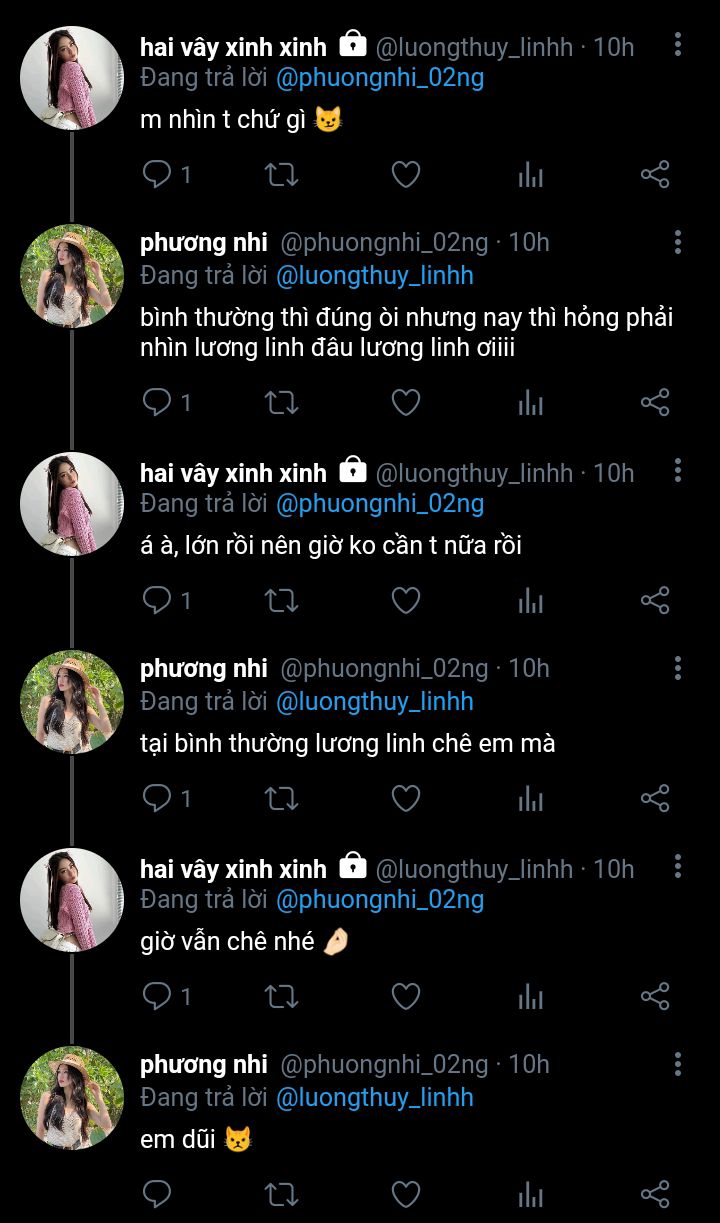Open overflow menu on "m nhìn t chứ gì" tweet

[678, 44]
